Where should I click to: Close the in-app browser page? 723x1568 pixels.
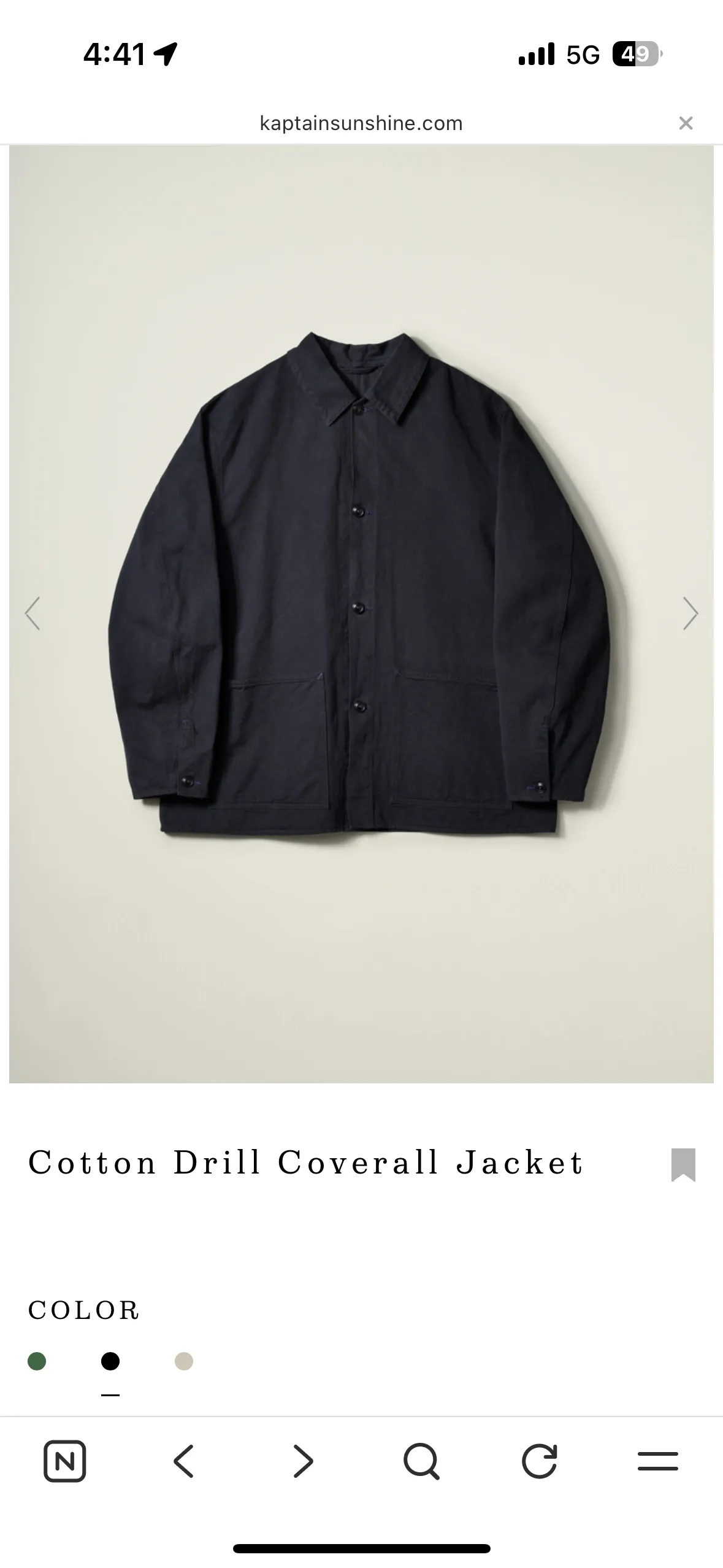(686, 123)
